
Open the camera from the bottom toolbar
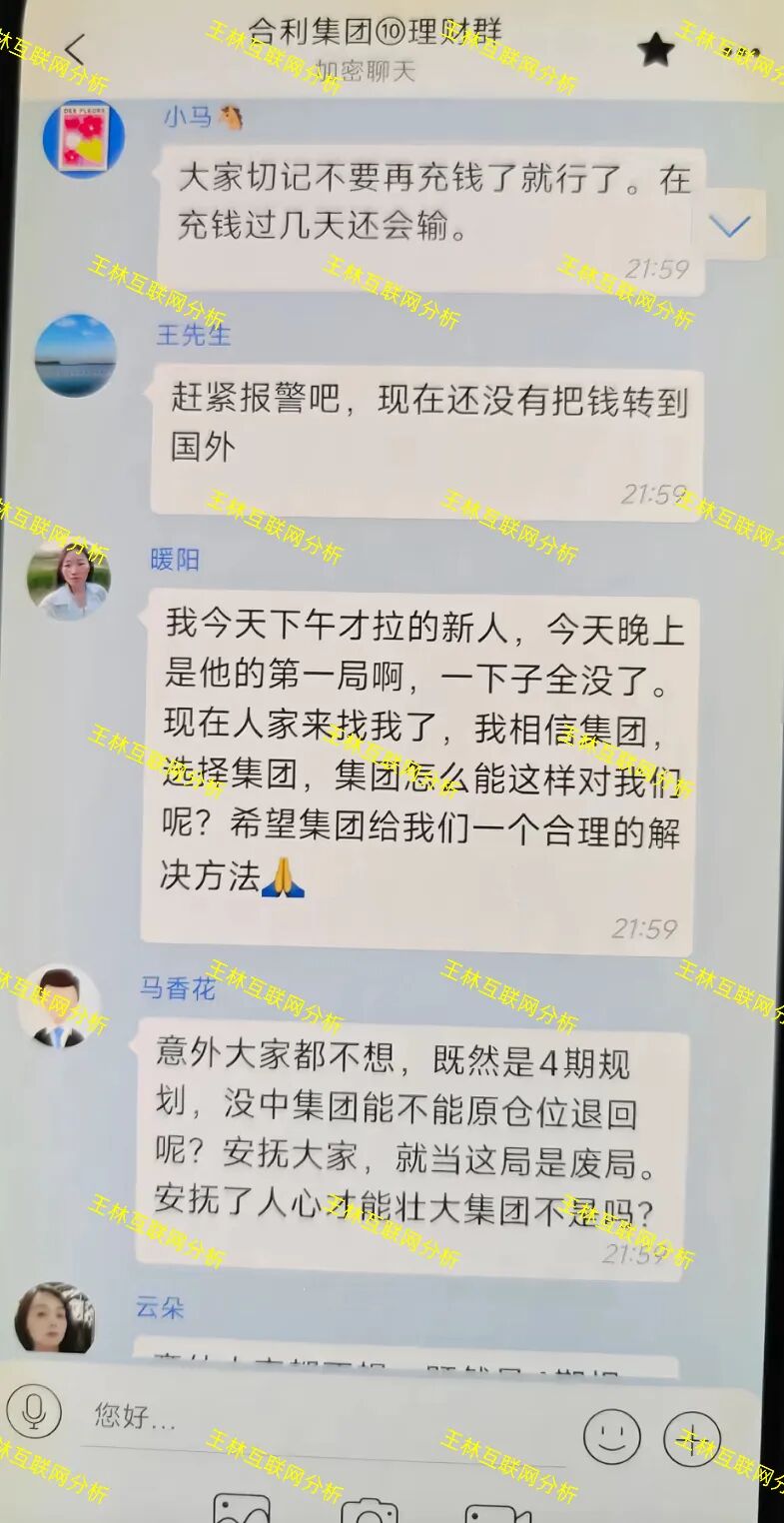(369, 1509)
